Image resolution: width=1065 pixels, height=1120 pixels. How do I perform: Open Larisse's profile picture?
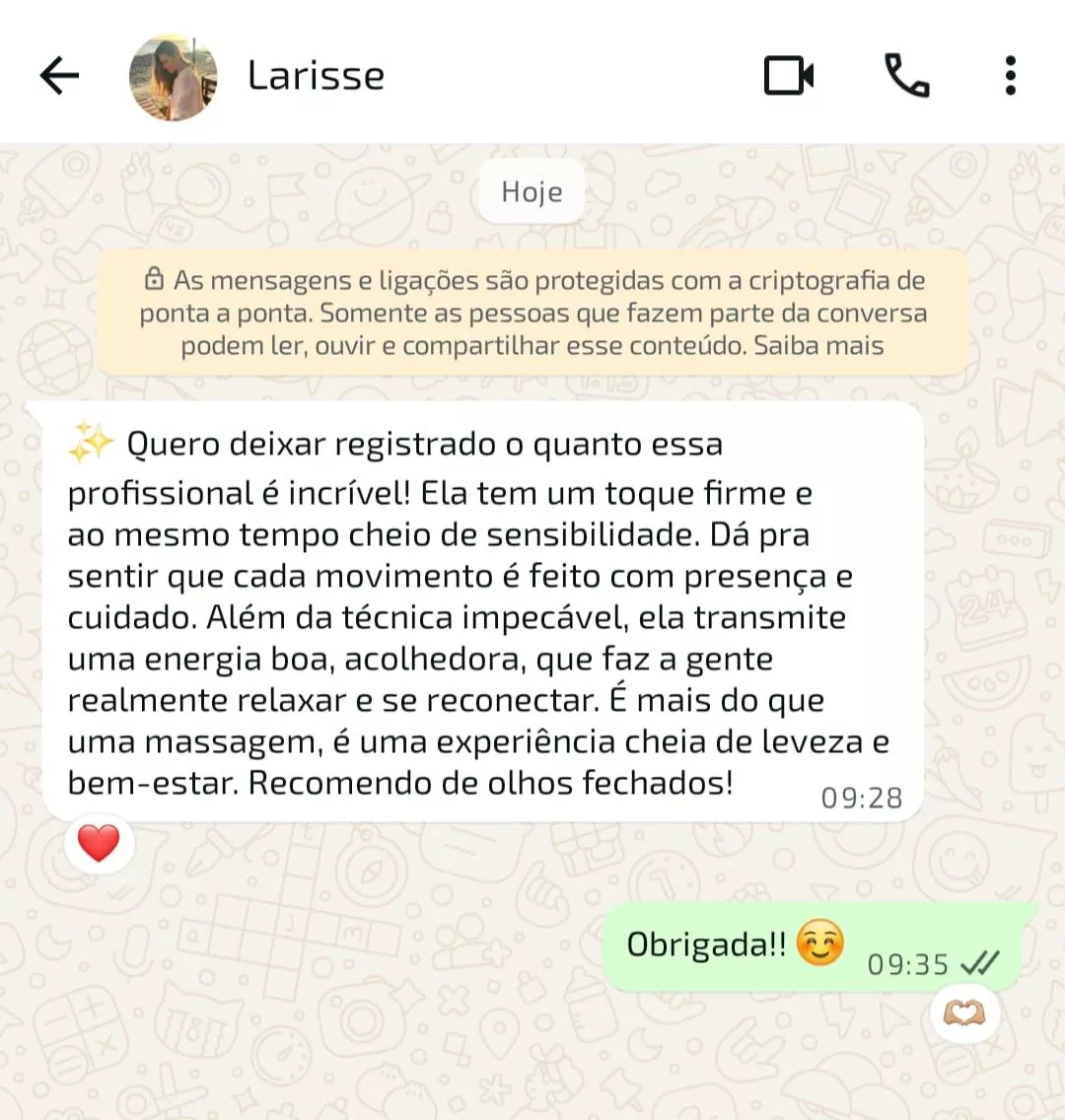pos(174,77)
